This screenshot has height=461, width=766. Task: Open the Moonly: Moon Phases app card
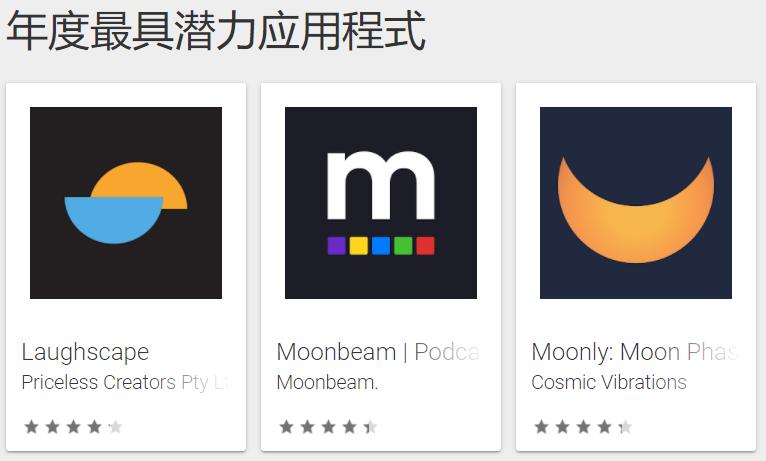click(x=636, y=203)
